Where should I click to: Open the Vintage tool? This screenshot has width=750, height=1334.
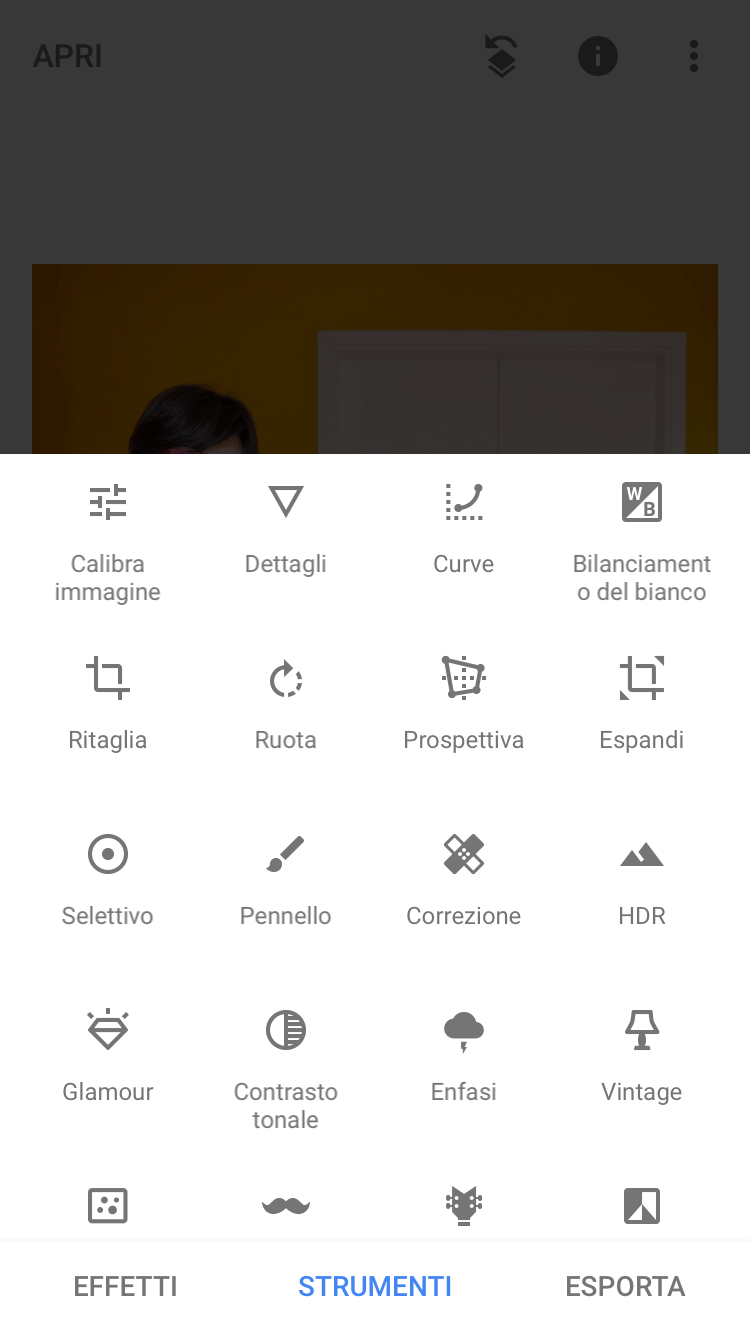click(641, 1055)
